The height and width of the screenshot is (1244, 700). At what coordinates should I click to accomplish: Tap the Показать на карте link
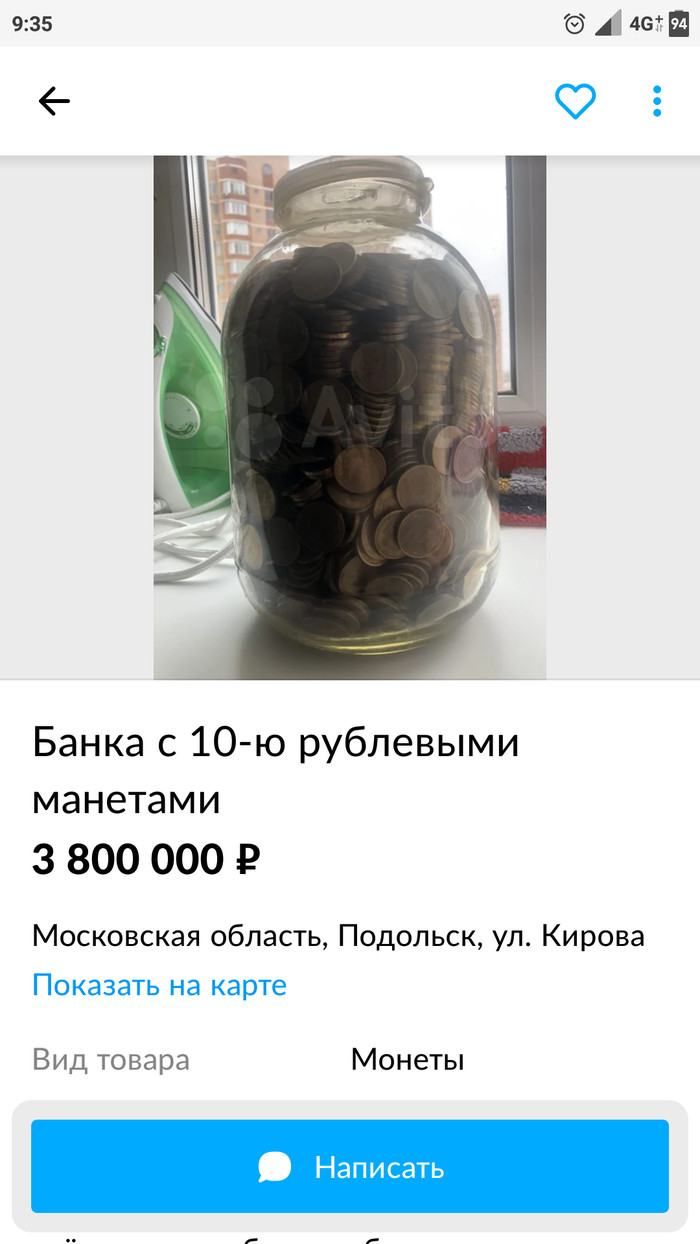[x=159, y=985]
